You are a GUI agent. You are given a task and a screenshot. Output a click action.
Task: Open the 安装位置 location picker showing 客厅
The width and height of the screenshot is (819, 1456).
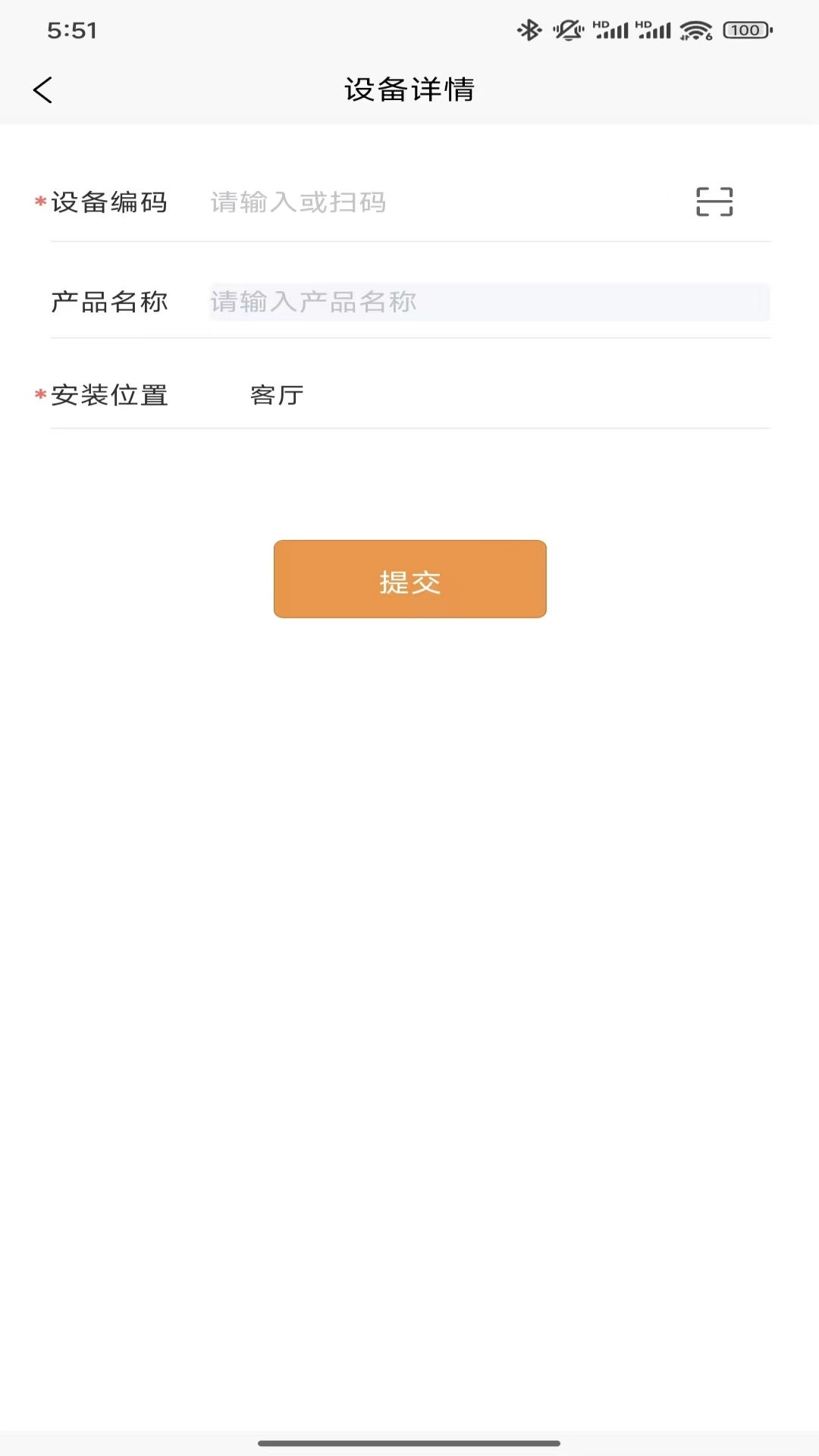pyautogui.click(x=409, y=394)
